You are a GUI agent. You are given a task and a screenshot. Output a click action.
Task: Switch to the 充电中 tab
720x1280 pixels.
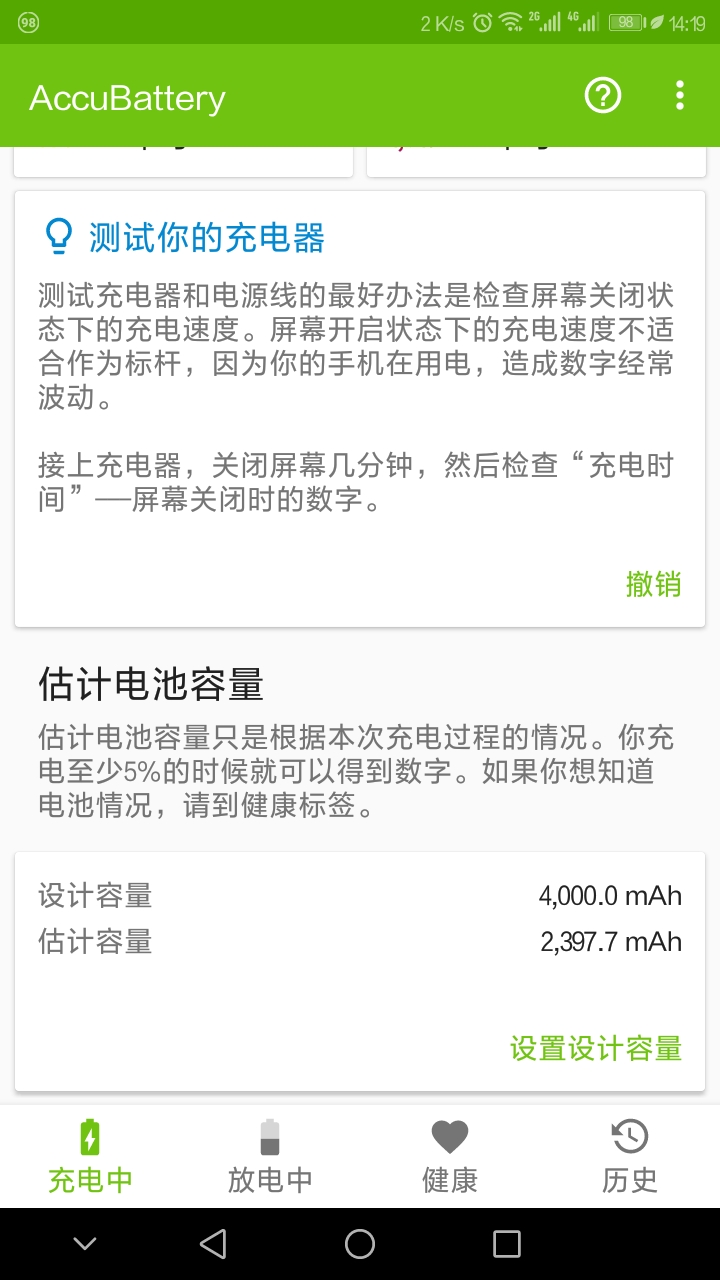click(x=90, y=1157)
